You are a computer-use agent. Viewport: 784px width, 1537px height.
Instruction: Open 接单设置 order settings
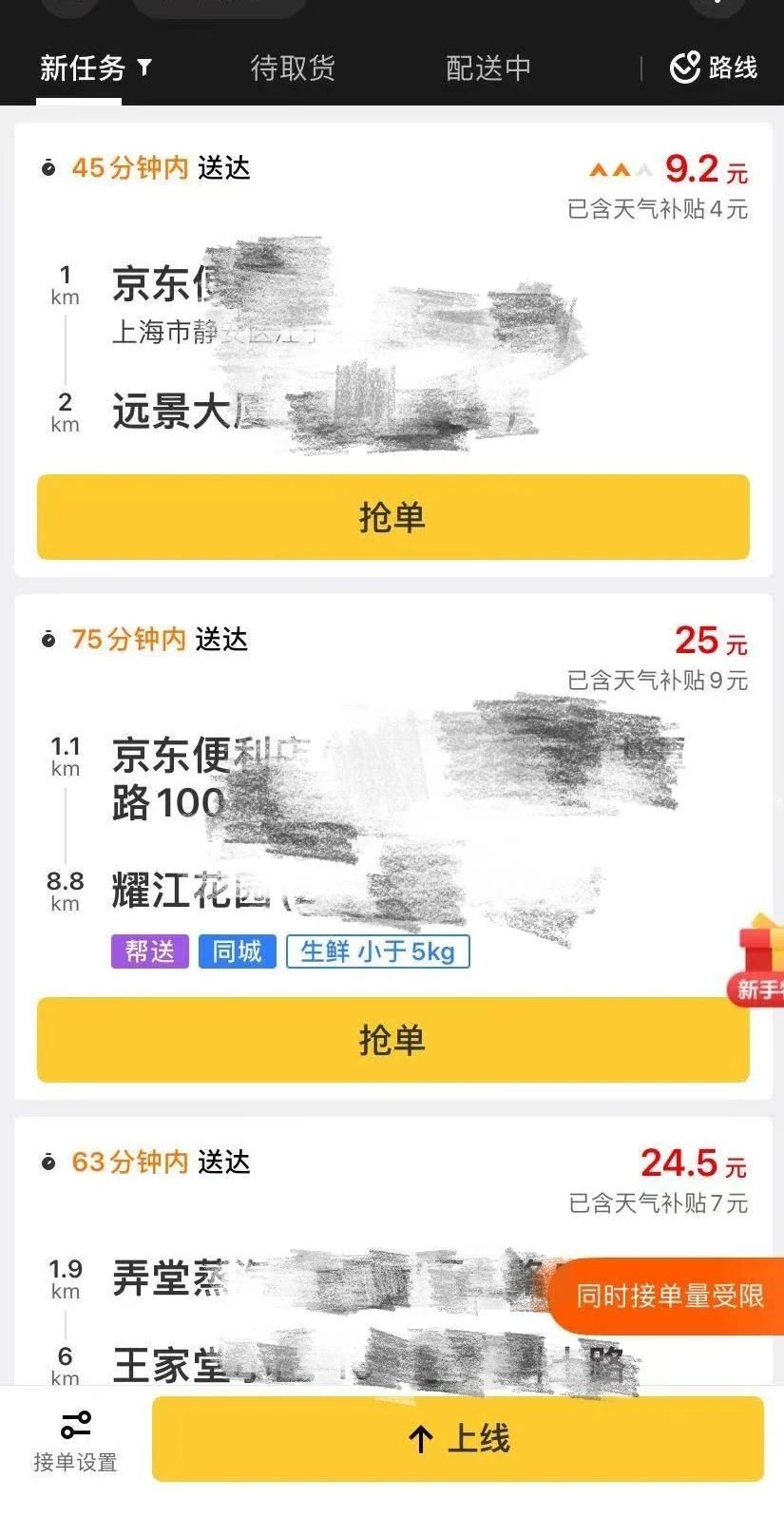[x=75, y=1440]
